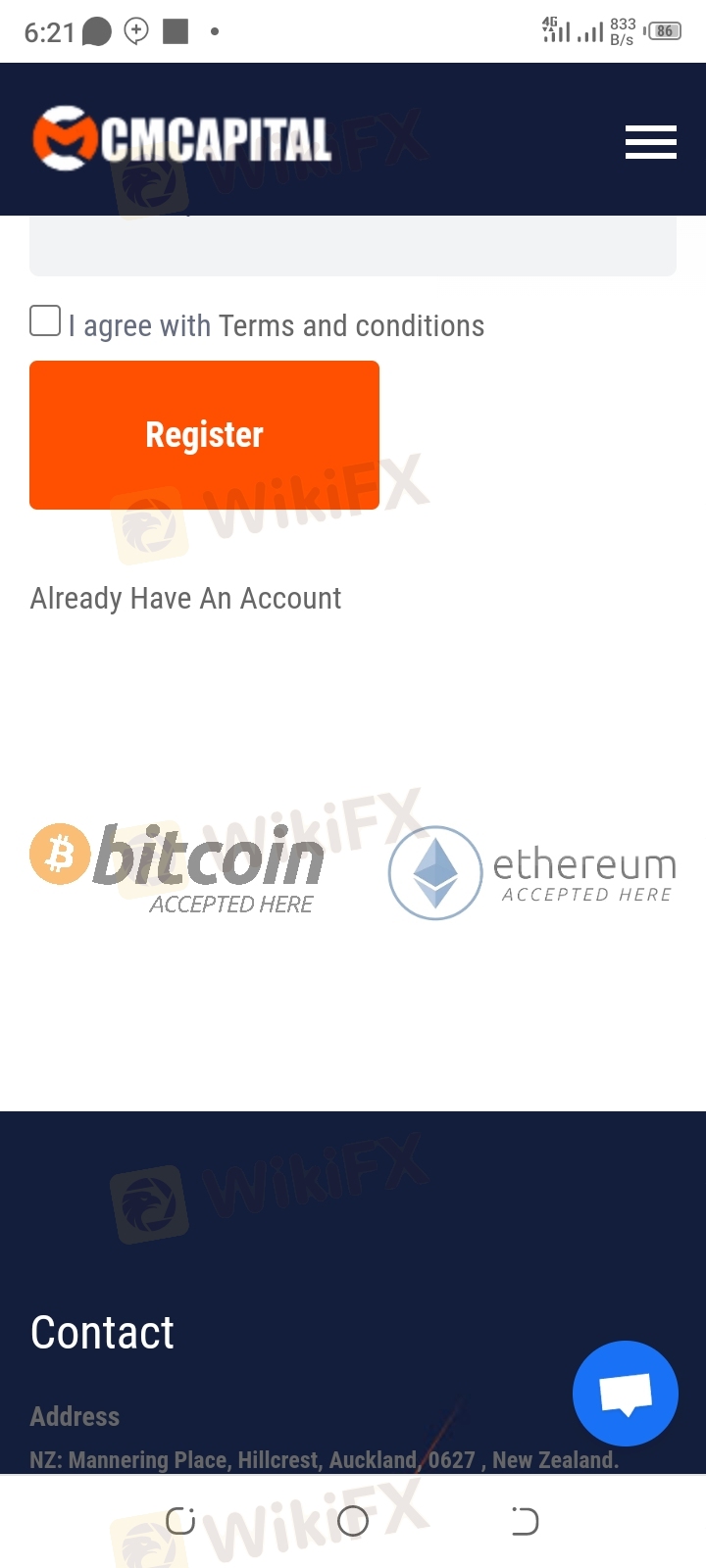Check the Terms and conditions agreement box

(45, 320)
